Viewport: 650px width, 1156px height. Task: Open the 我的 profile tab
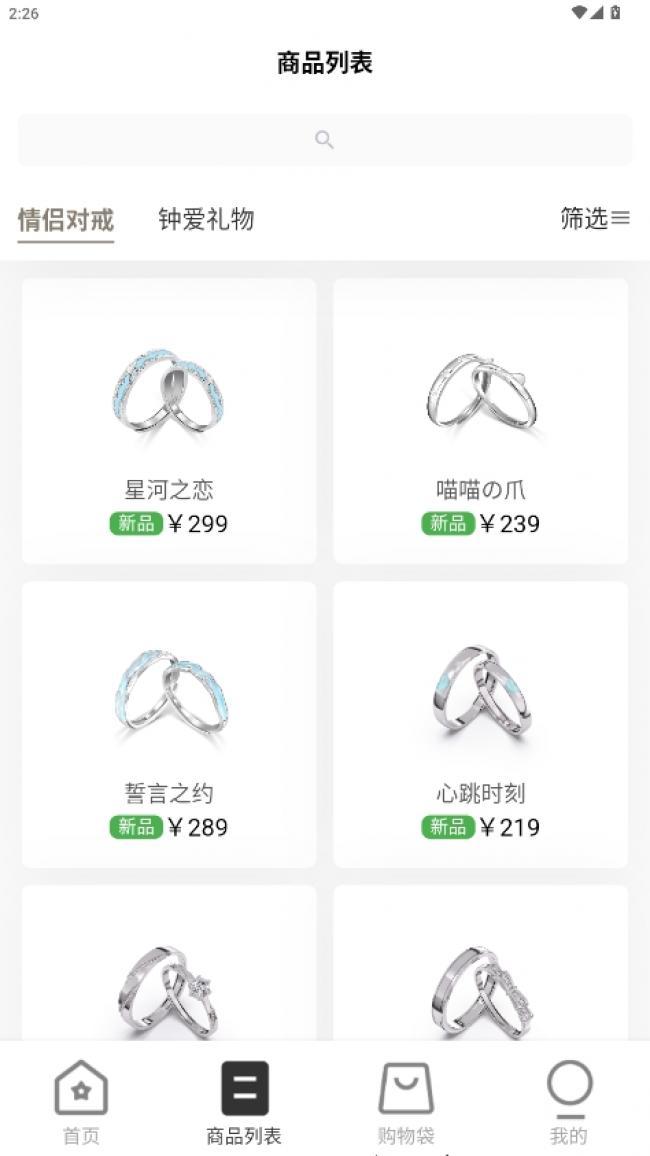tap(569, 1102)
